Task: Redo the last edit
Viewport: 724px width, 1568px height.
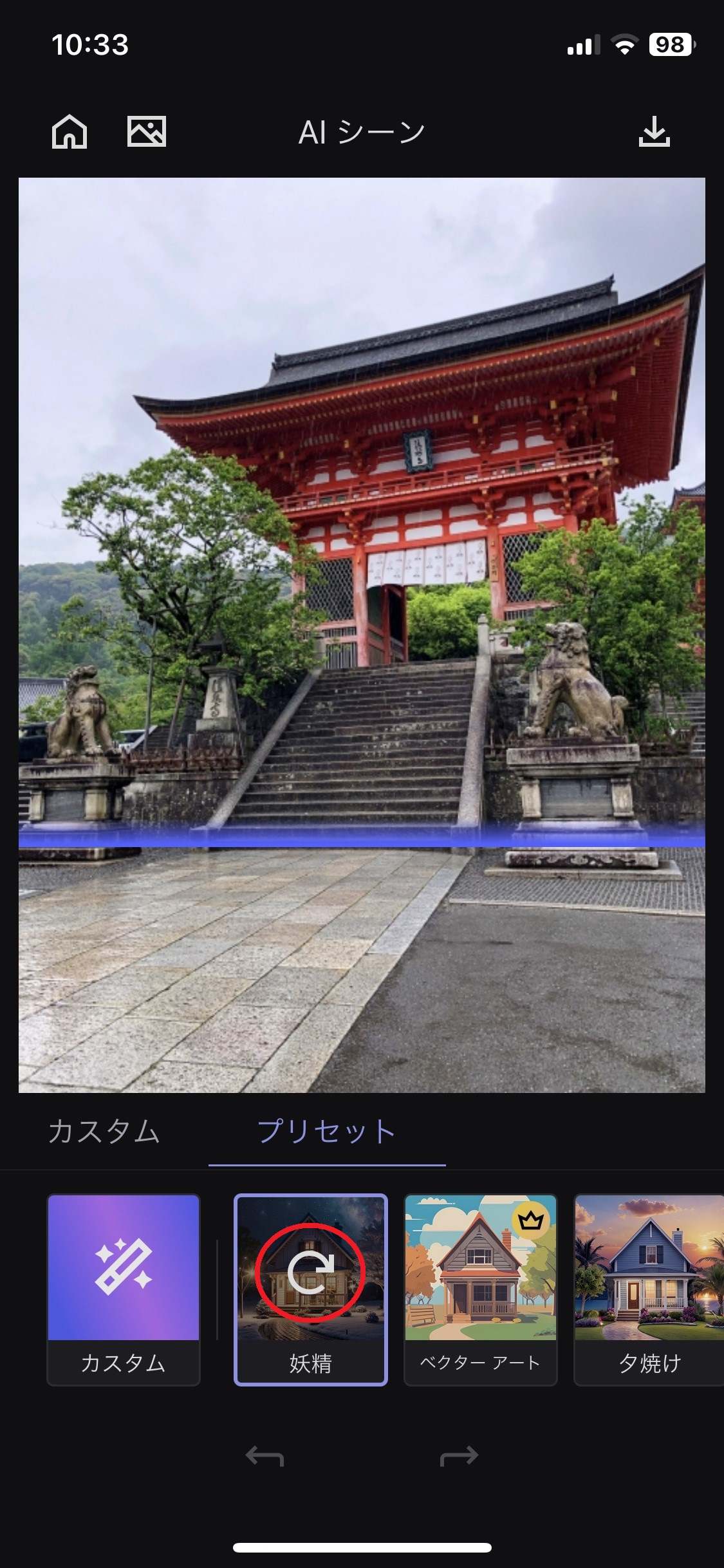Action: [459, 1456]
